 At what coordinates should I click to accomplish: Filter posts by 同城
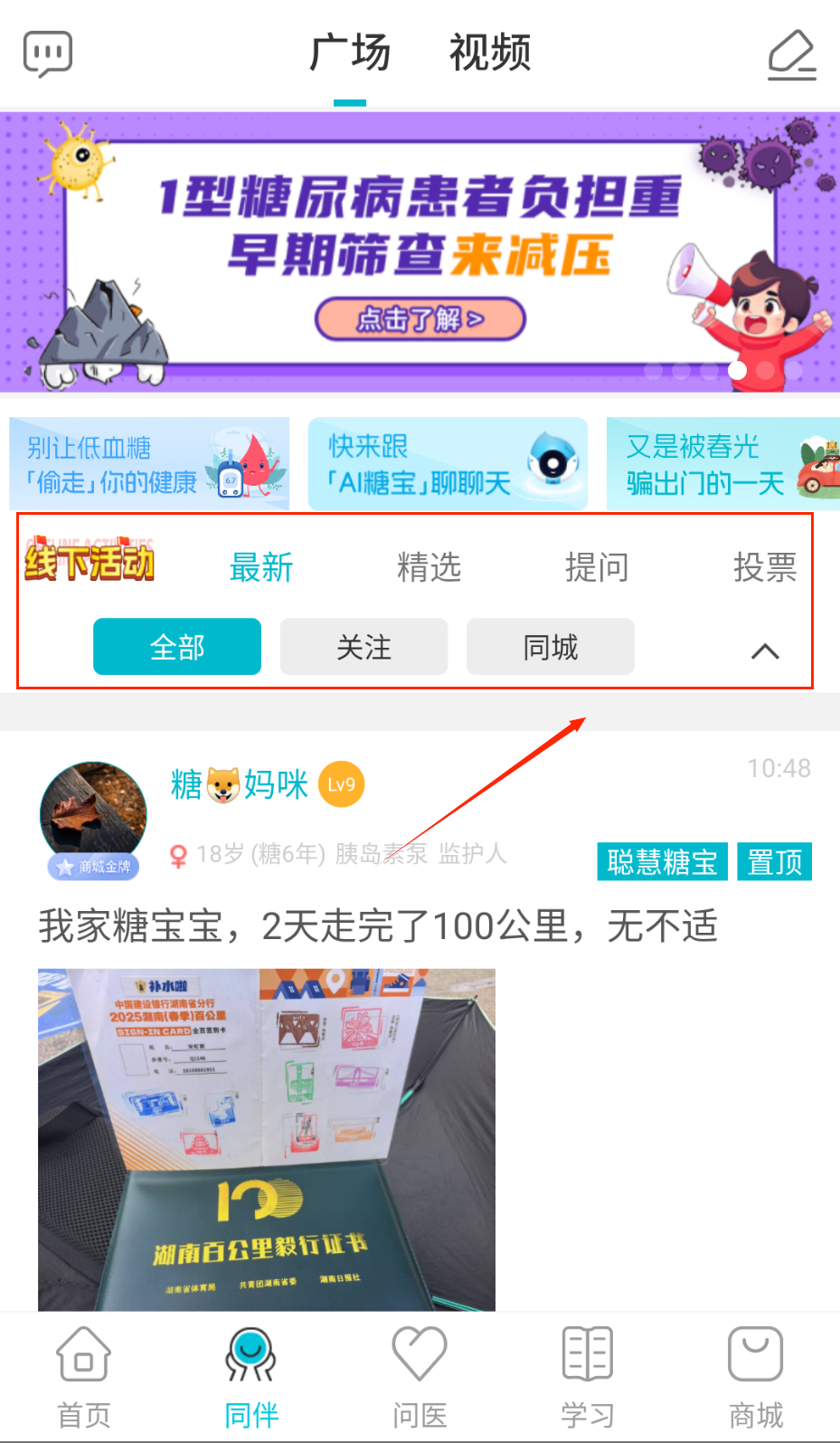tap(550, 647)
